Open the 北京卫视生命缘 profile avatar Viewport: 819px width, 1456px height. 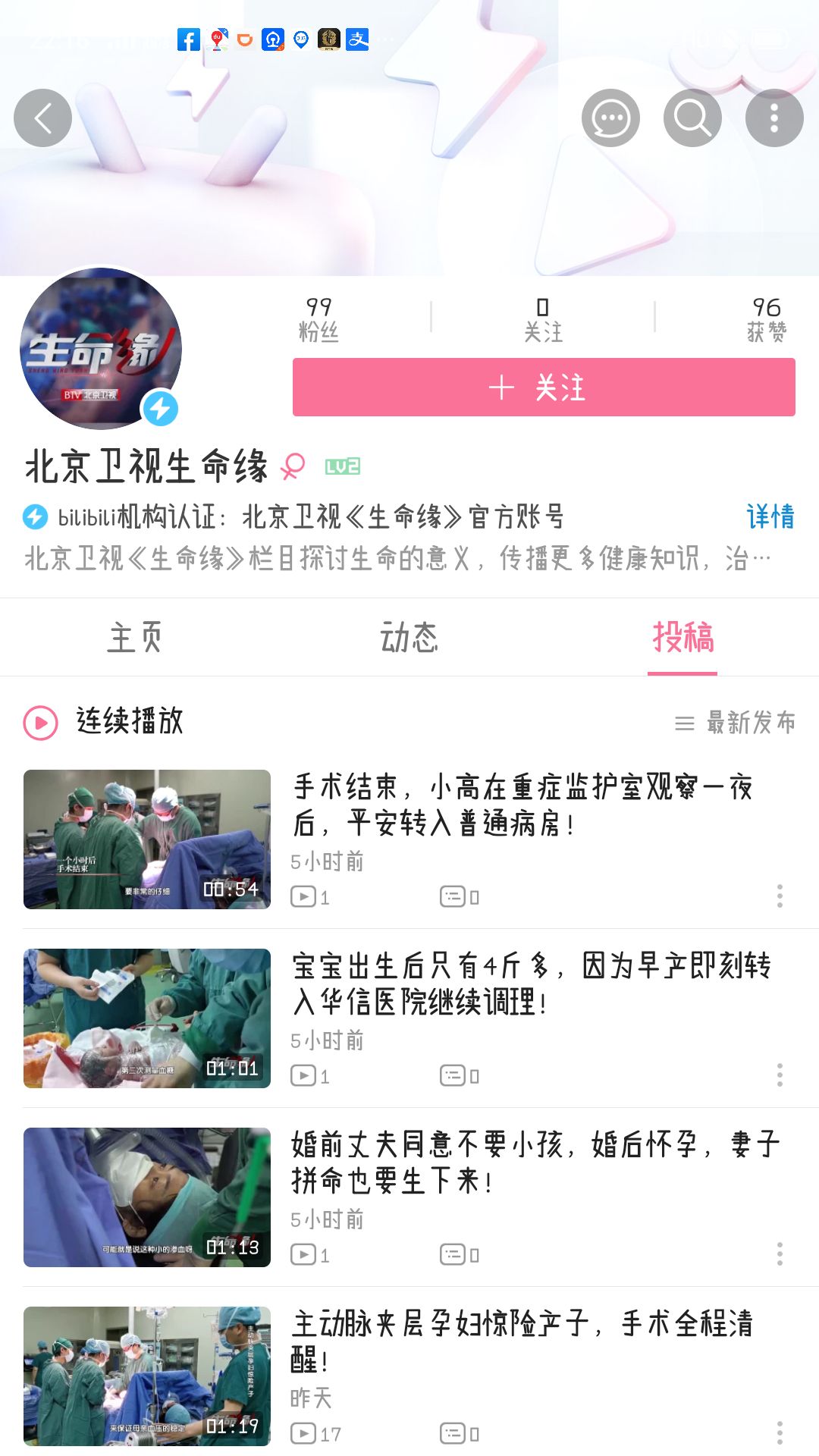point(101,349)
